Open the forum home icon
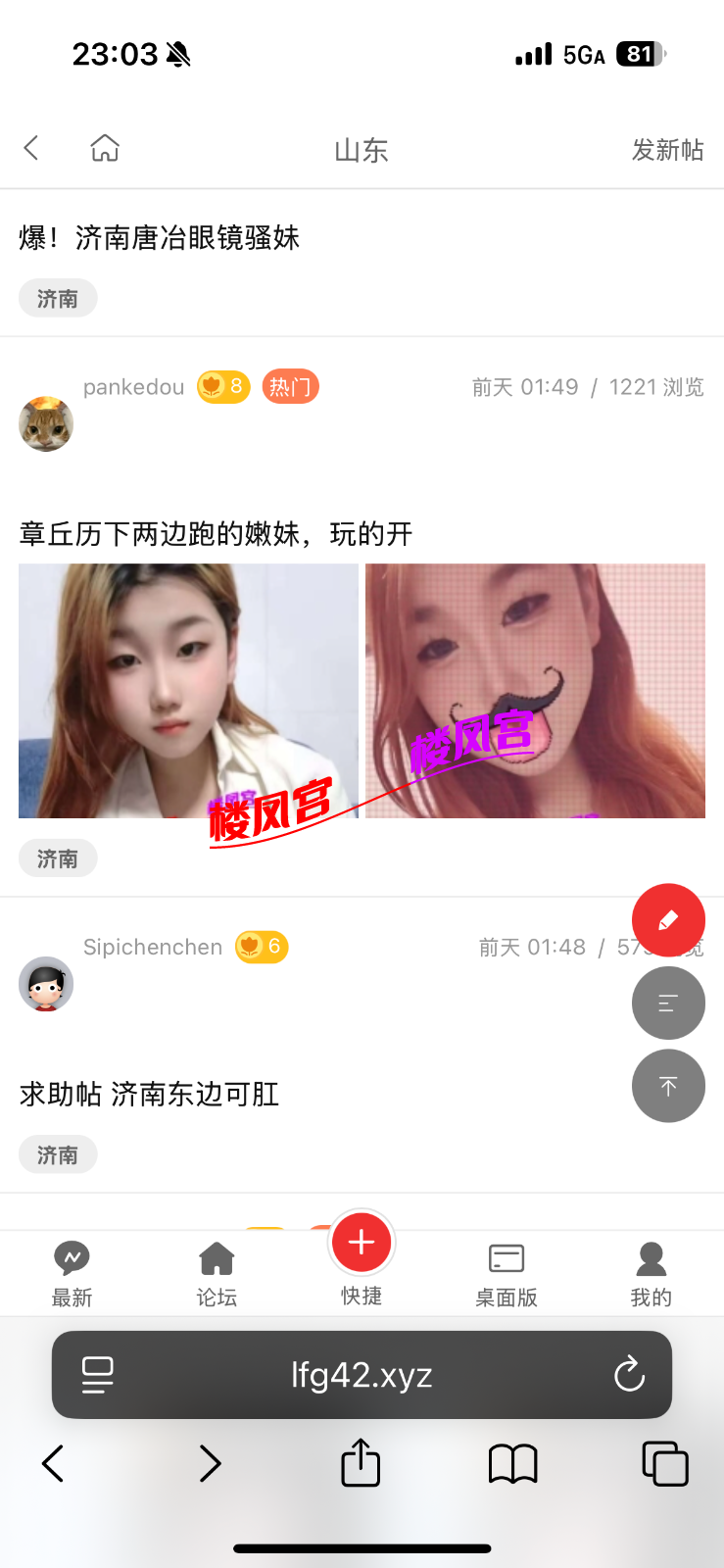The height and width of the screenshot is (1568, 724). click(105, 149)
